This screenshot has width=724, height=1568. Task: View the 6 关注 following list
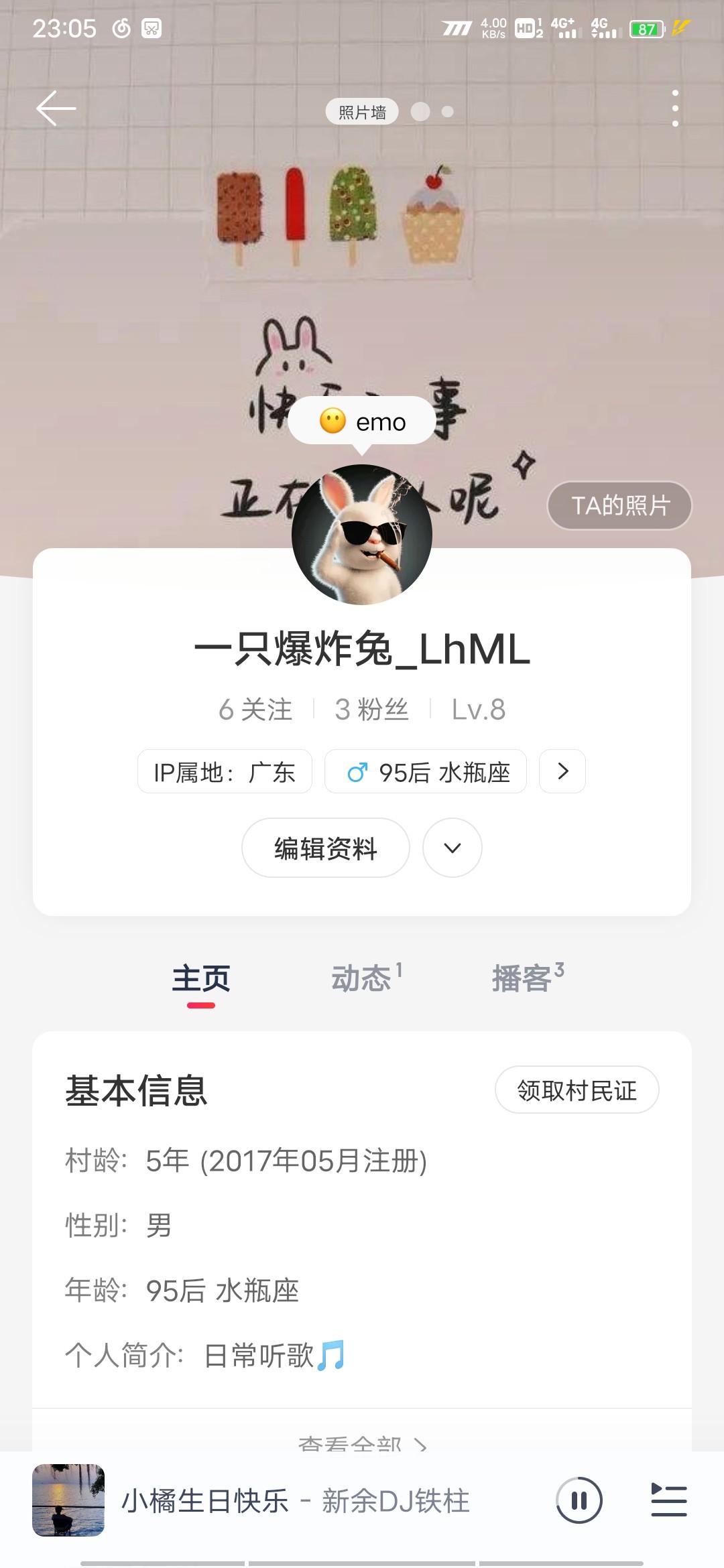pos(255,709)
